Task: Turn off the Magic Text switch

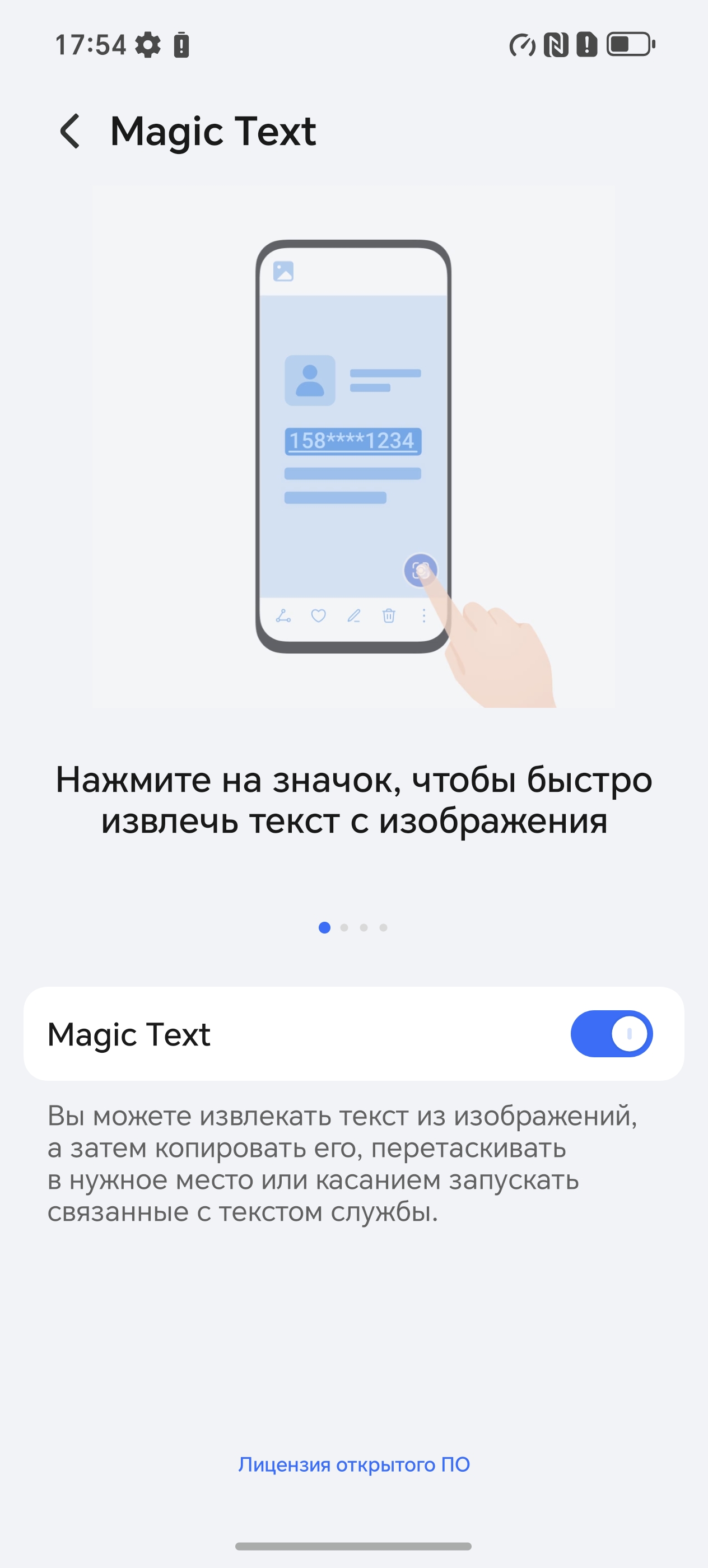Action: [611, 1034]
